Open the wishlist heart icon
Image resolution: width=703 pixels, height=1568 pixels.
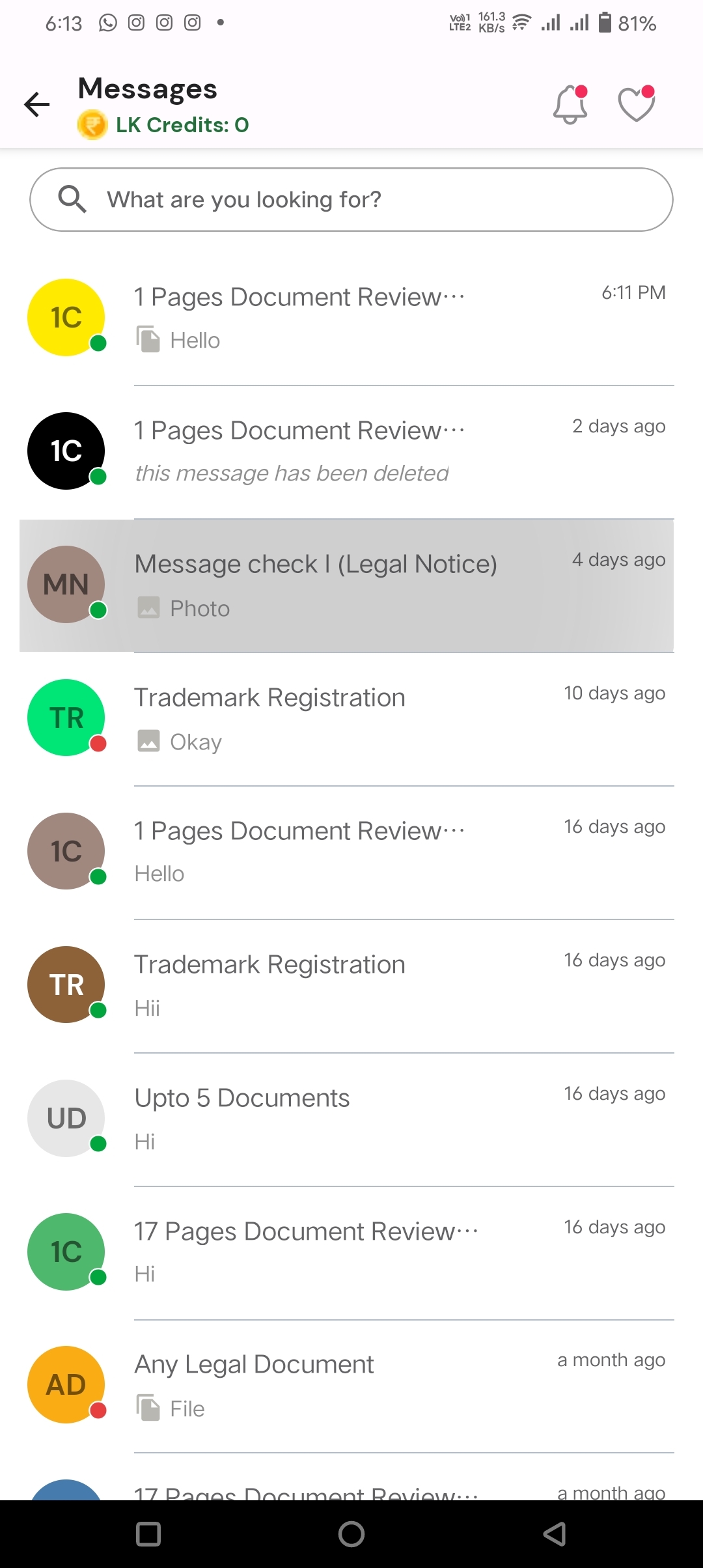636,104
